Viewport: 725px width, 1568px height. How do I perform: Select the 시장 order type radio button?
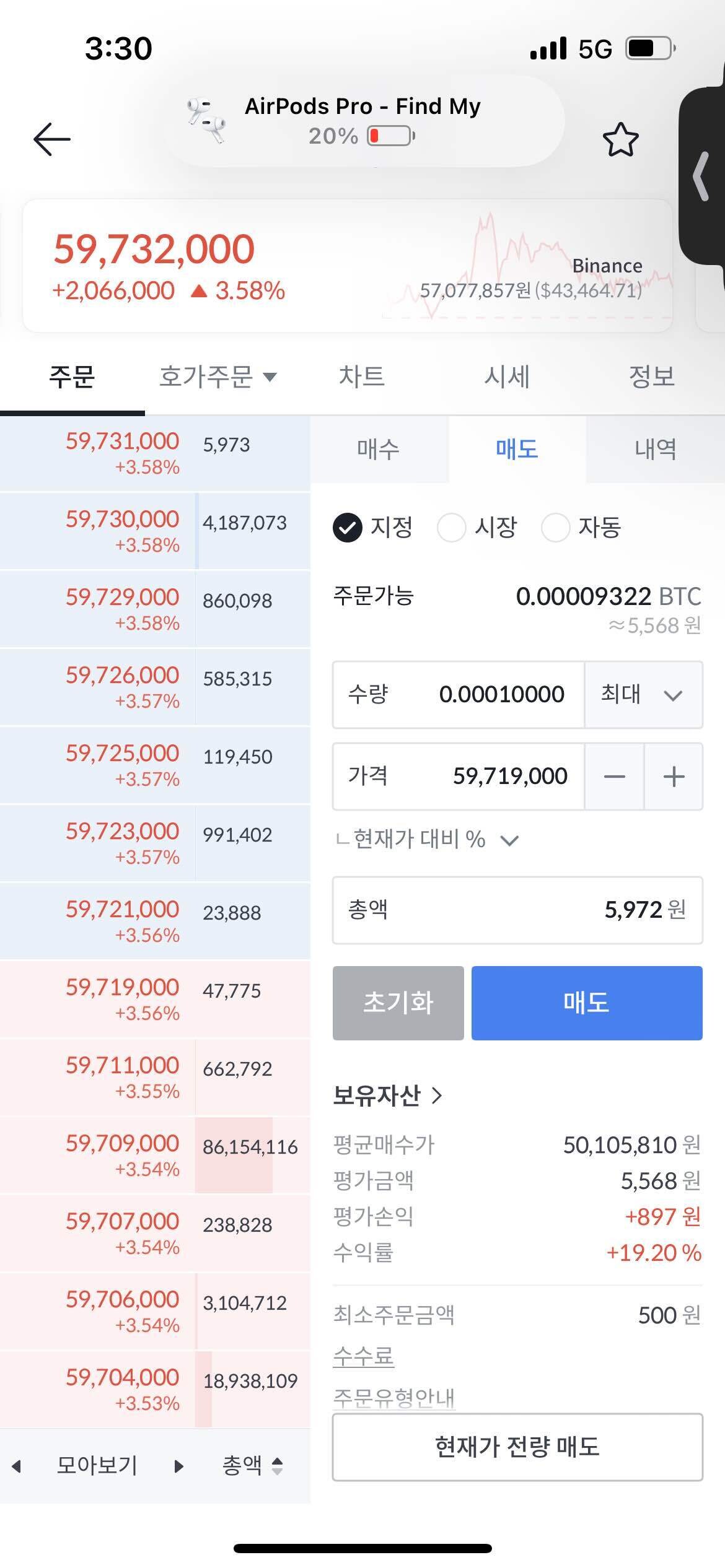pos(452,528)
